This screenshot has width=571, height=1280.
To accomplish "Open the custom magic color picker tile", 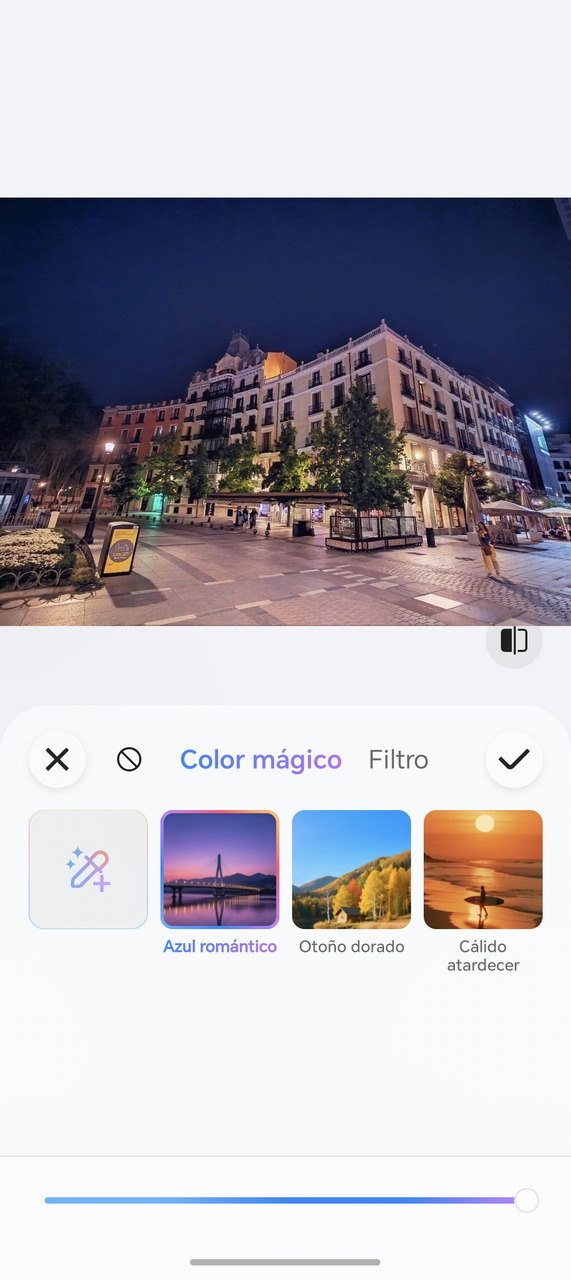I will coord(88,869).
